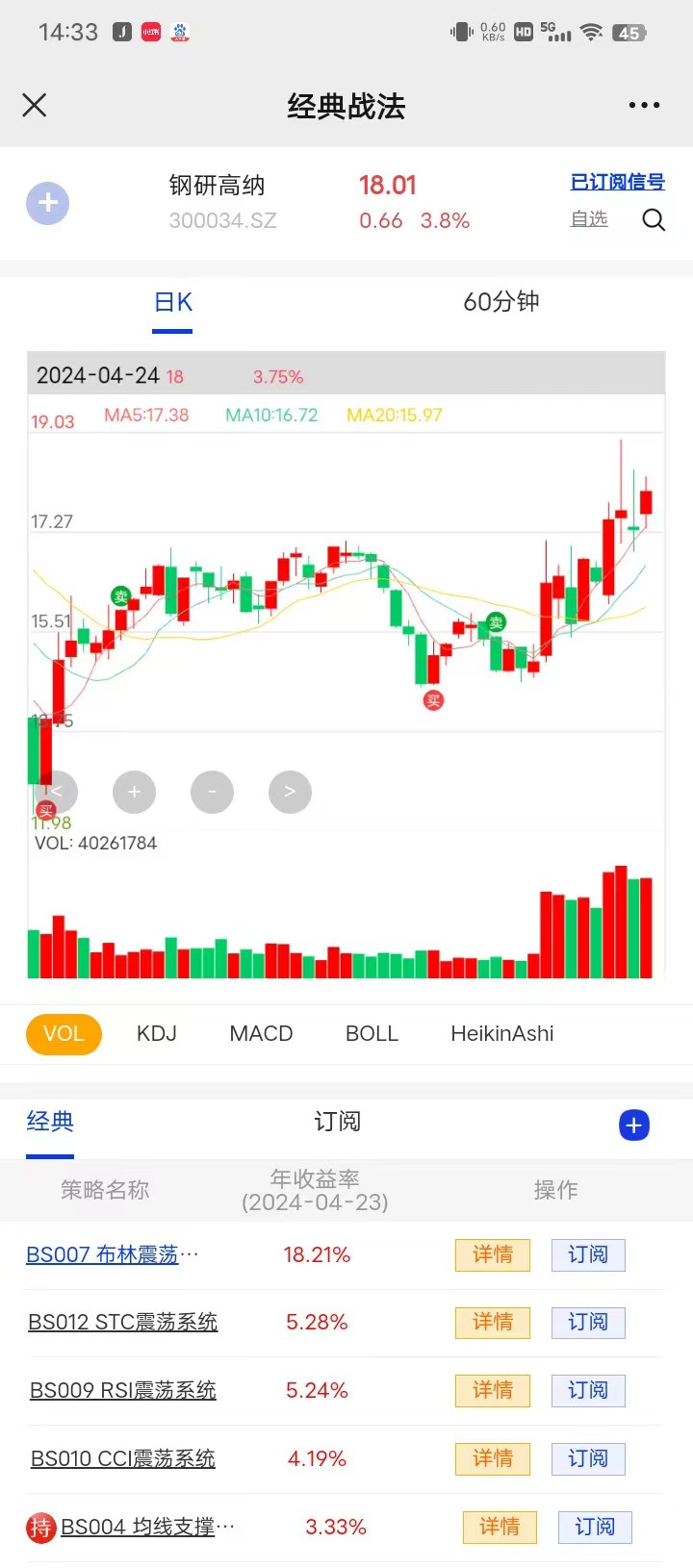Search stocks with the magnifier icon
This screenshot has width=693, height=1568.
[x=654, y=220]
